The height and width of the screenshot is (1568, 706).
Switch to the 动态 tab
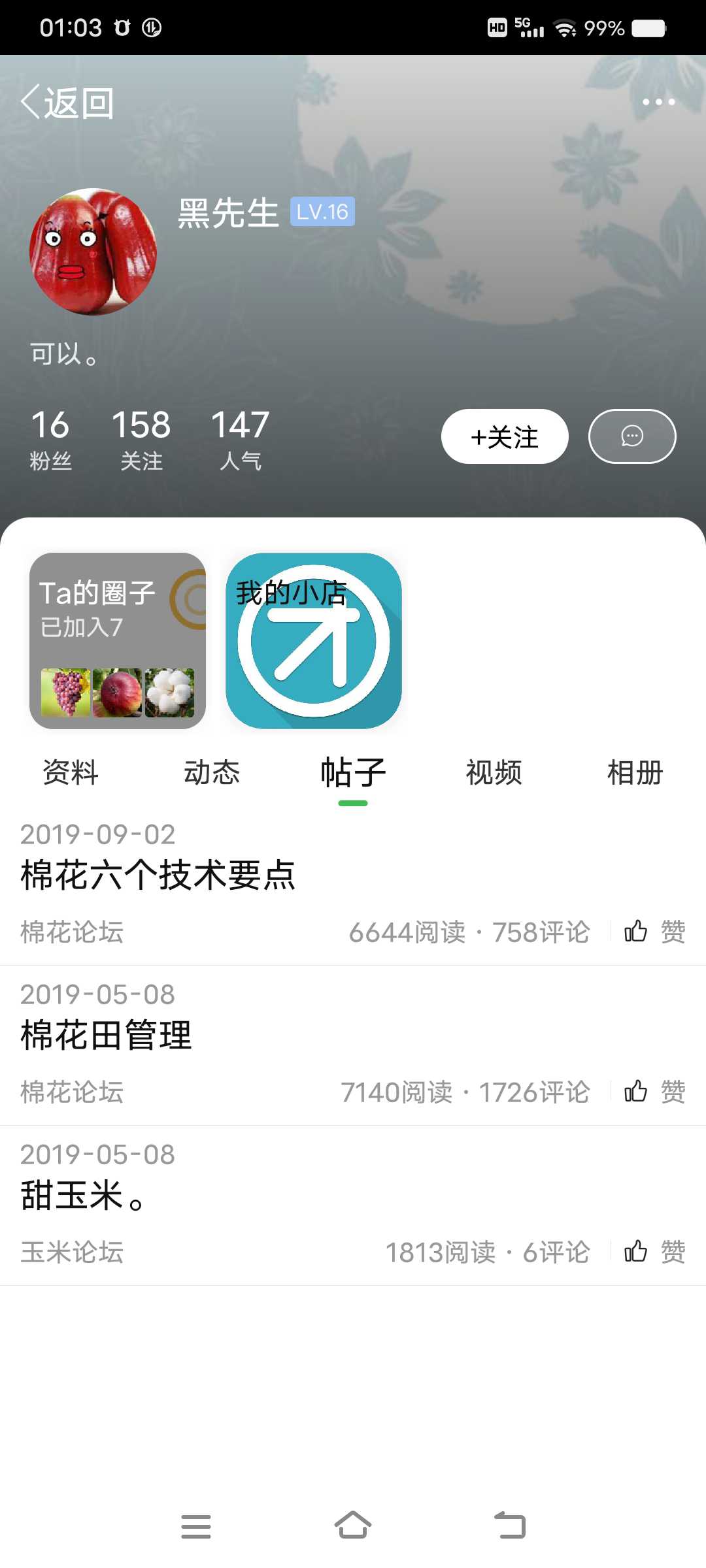coord(212,773)
